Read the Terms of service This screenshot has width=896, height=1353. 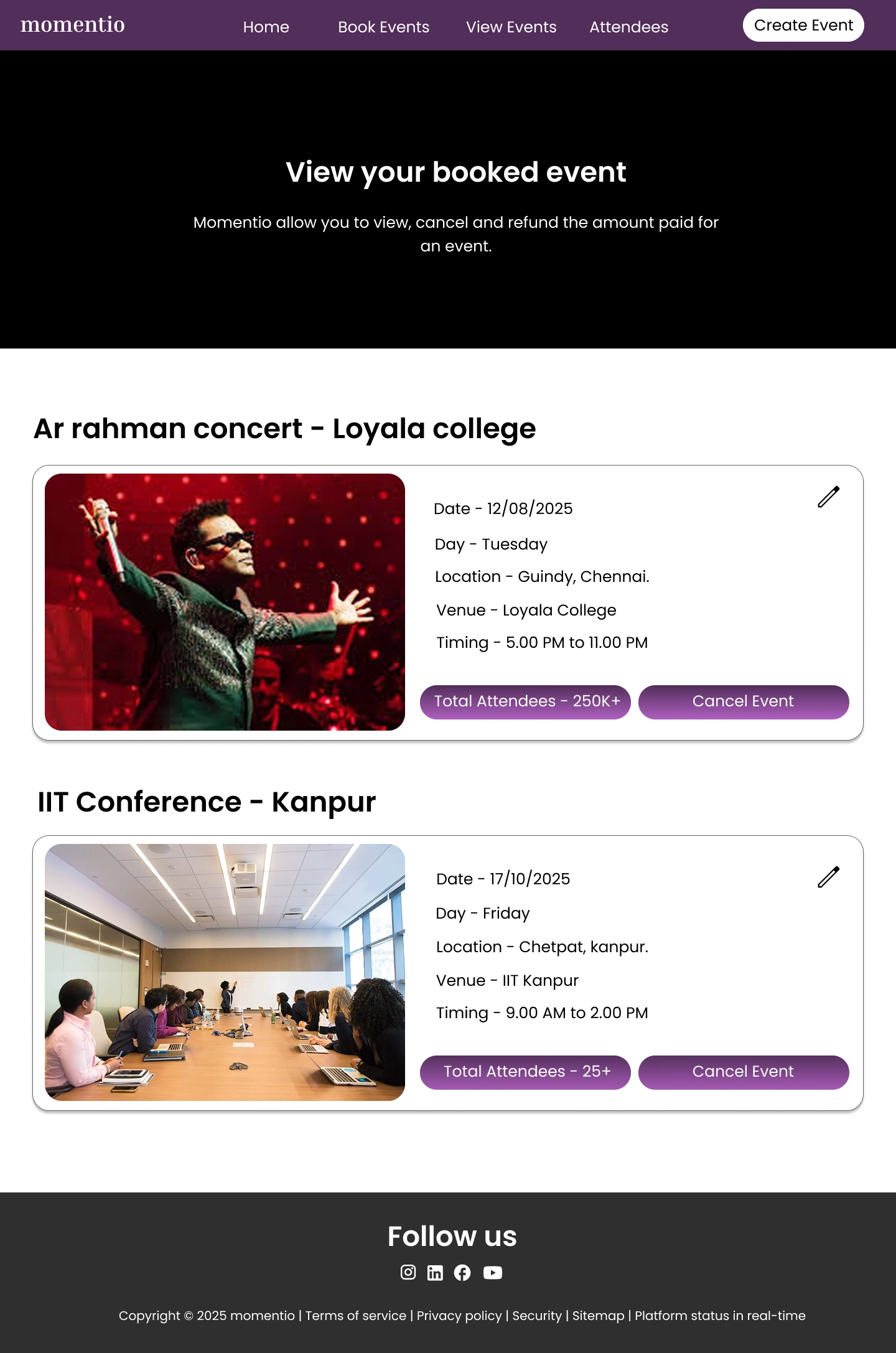tap(355, 1316)
